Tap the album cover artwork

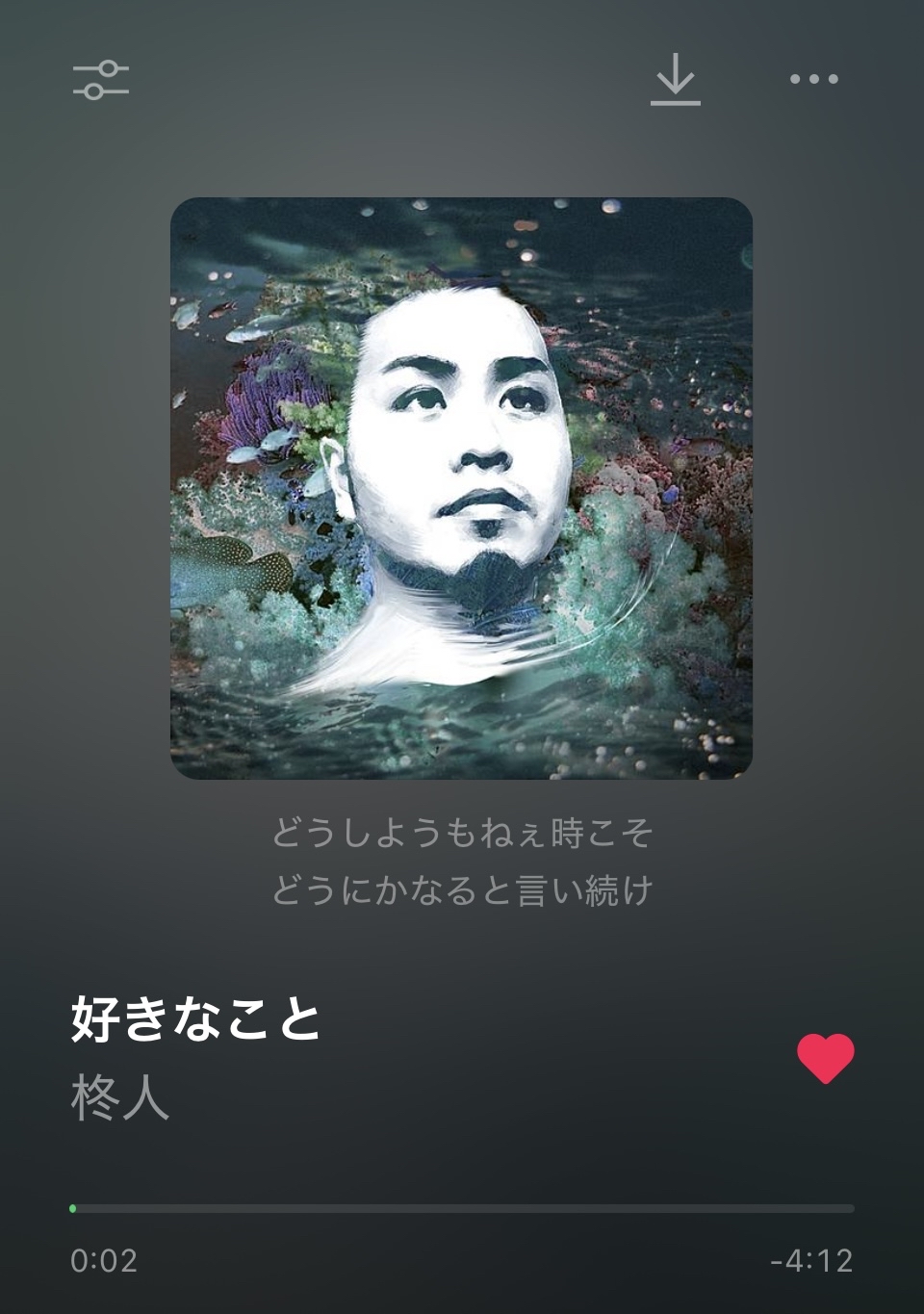click(461, 488)
